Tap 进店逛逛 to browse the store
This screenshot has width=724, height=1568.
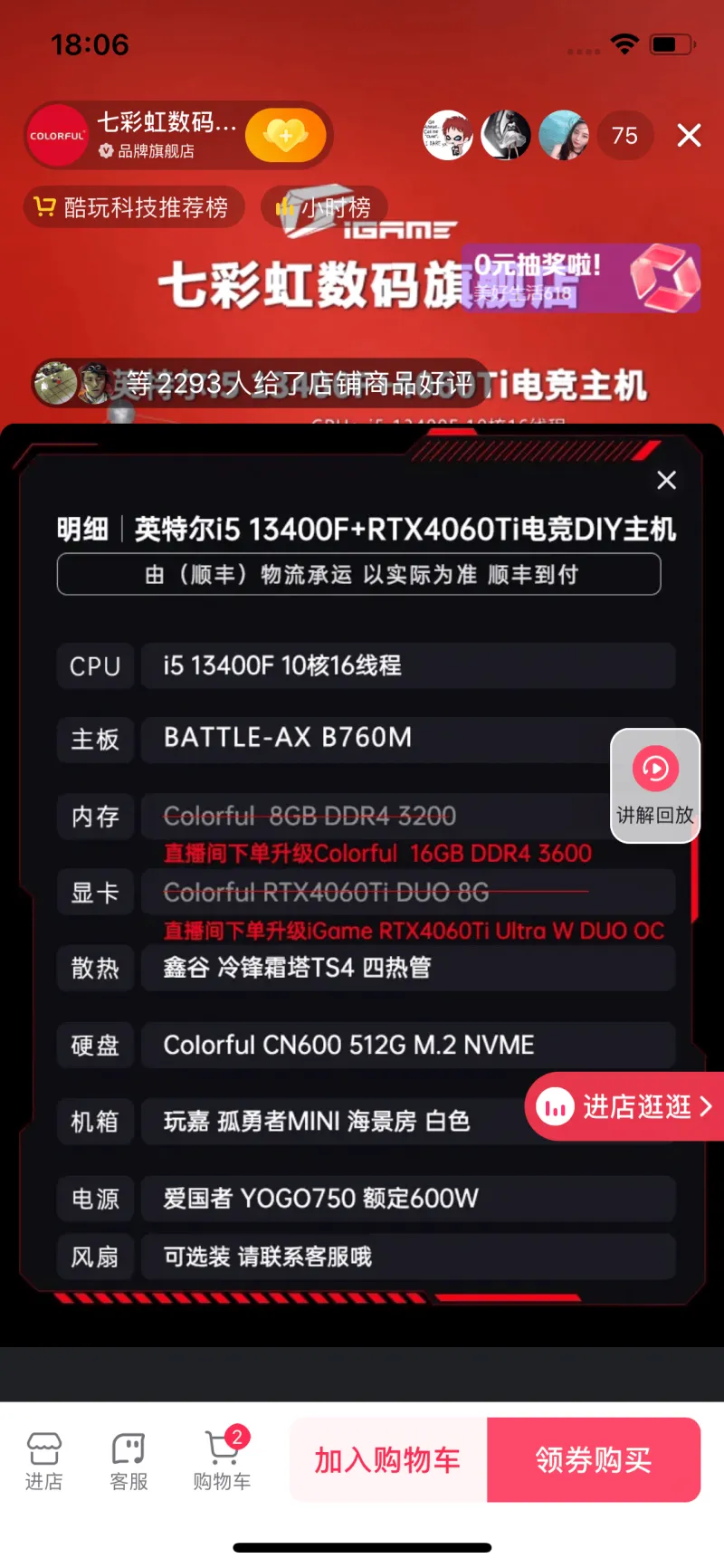(x=626, y=1106)
